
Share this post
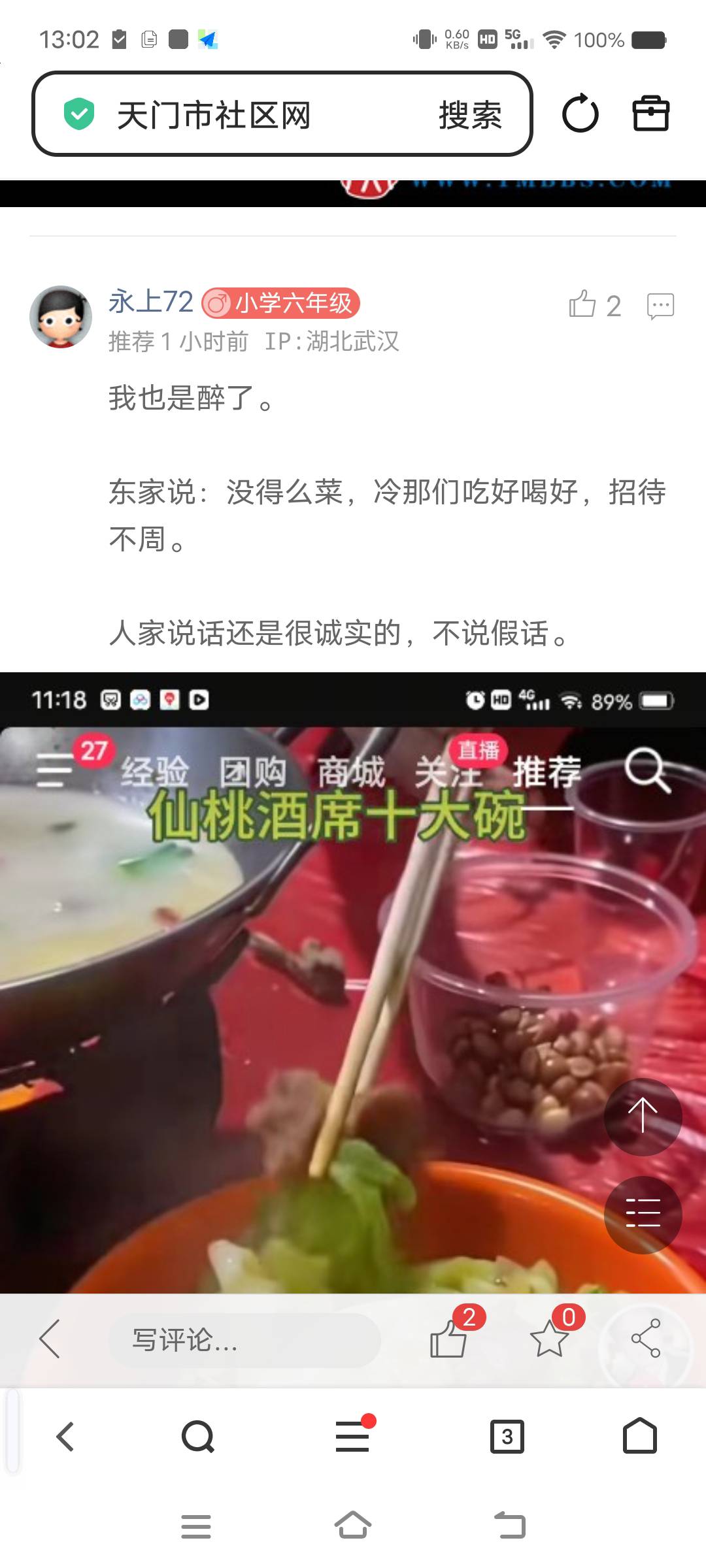(x=646, y=1339)
